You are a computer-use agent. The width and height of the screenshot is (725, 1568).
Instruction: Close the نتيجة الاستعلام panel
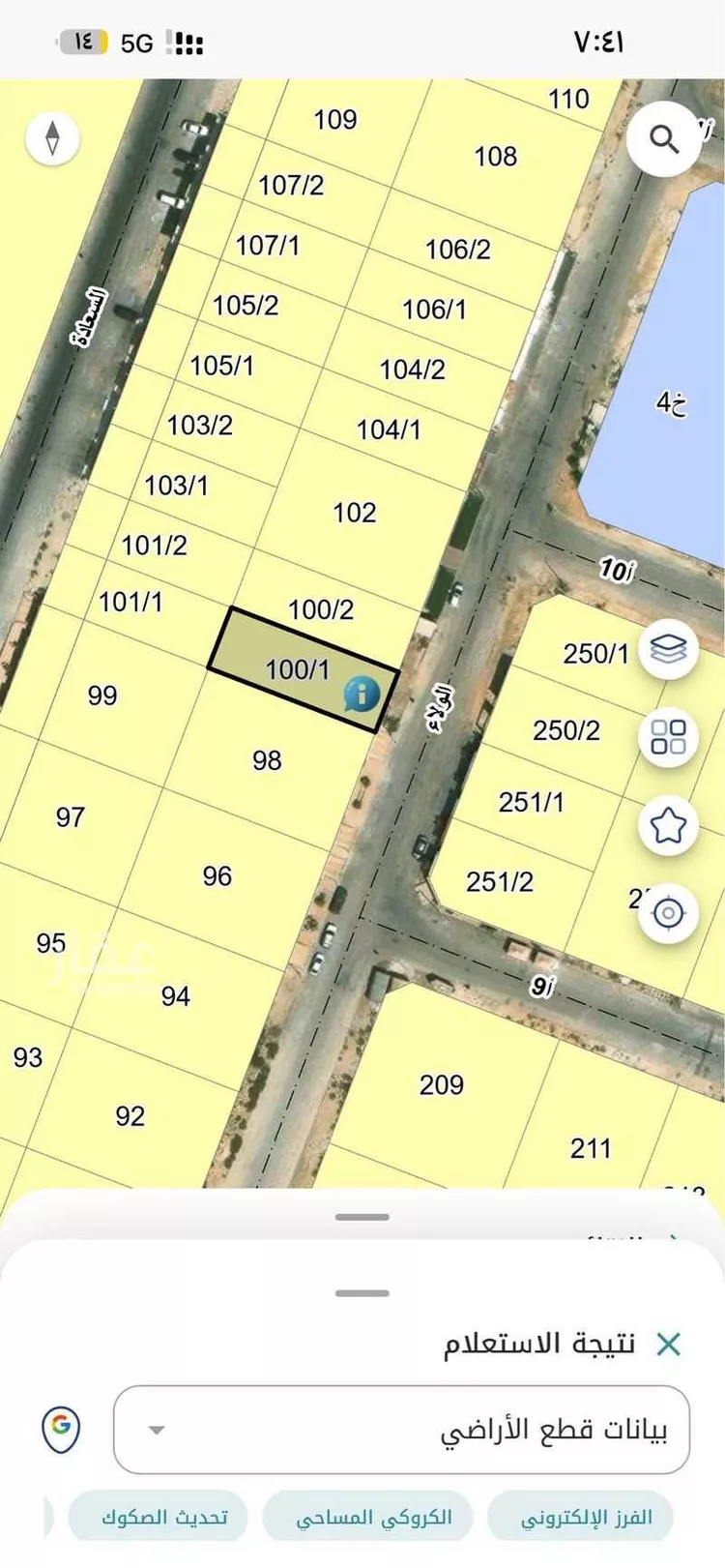668,1344
